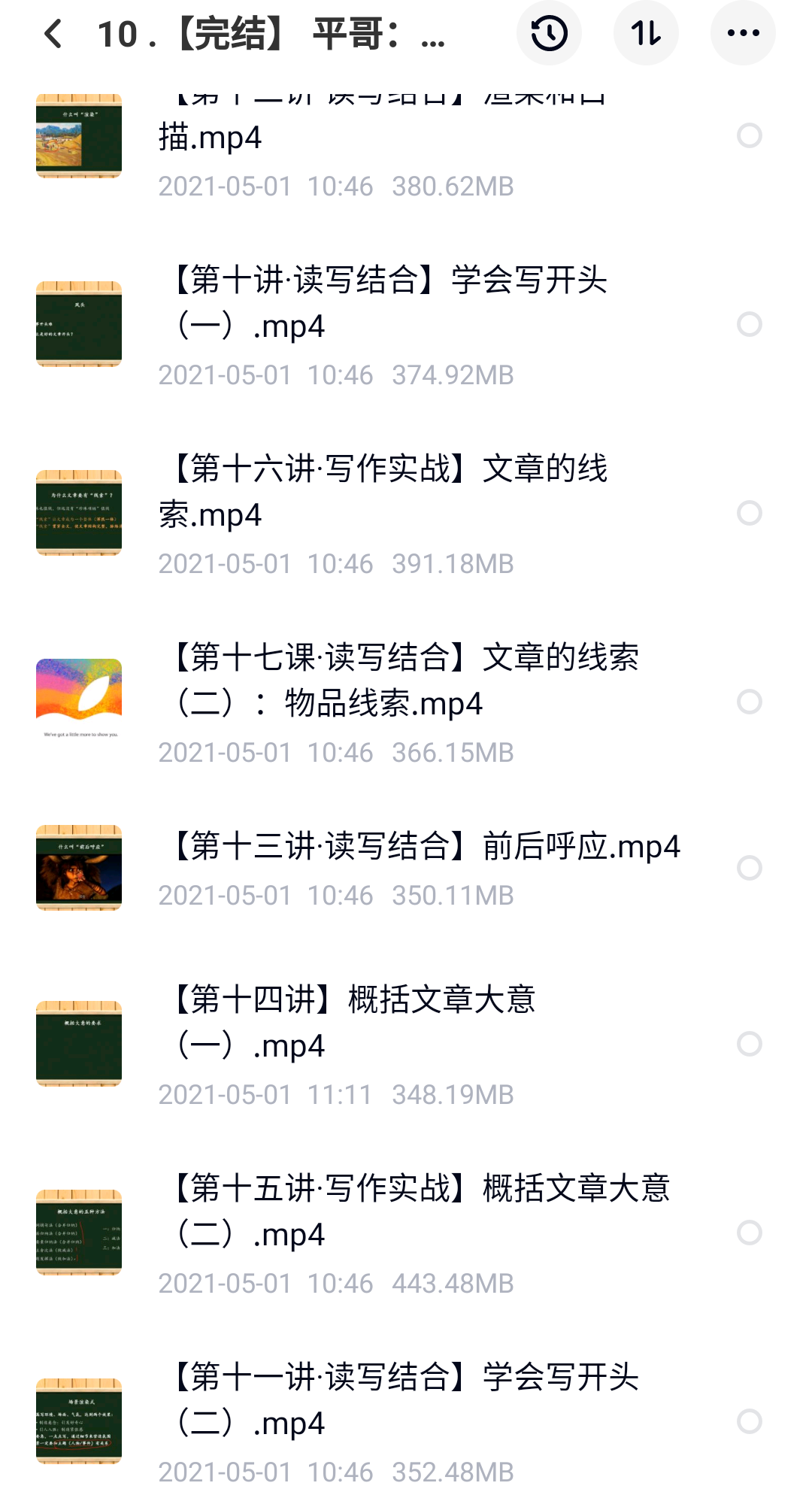Go back to the previous folder
Screen dimensions: 812x1495
click(x=53, y=34)
